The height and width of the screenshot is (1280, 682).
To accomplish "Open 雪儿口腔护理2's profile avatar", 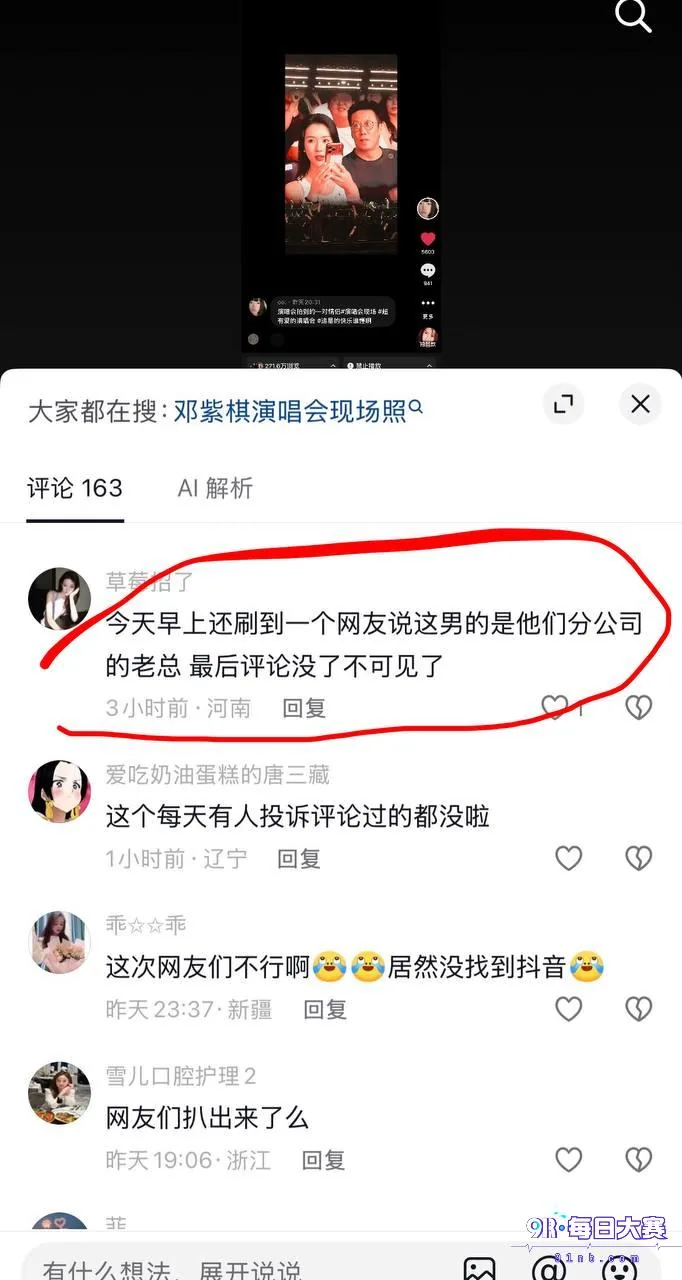I will 60,1092.
